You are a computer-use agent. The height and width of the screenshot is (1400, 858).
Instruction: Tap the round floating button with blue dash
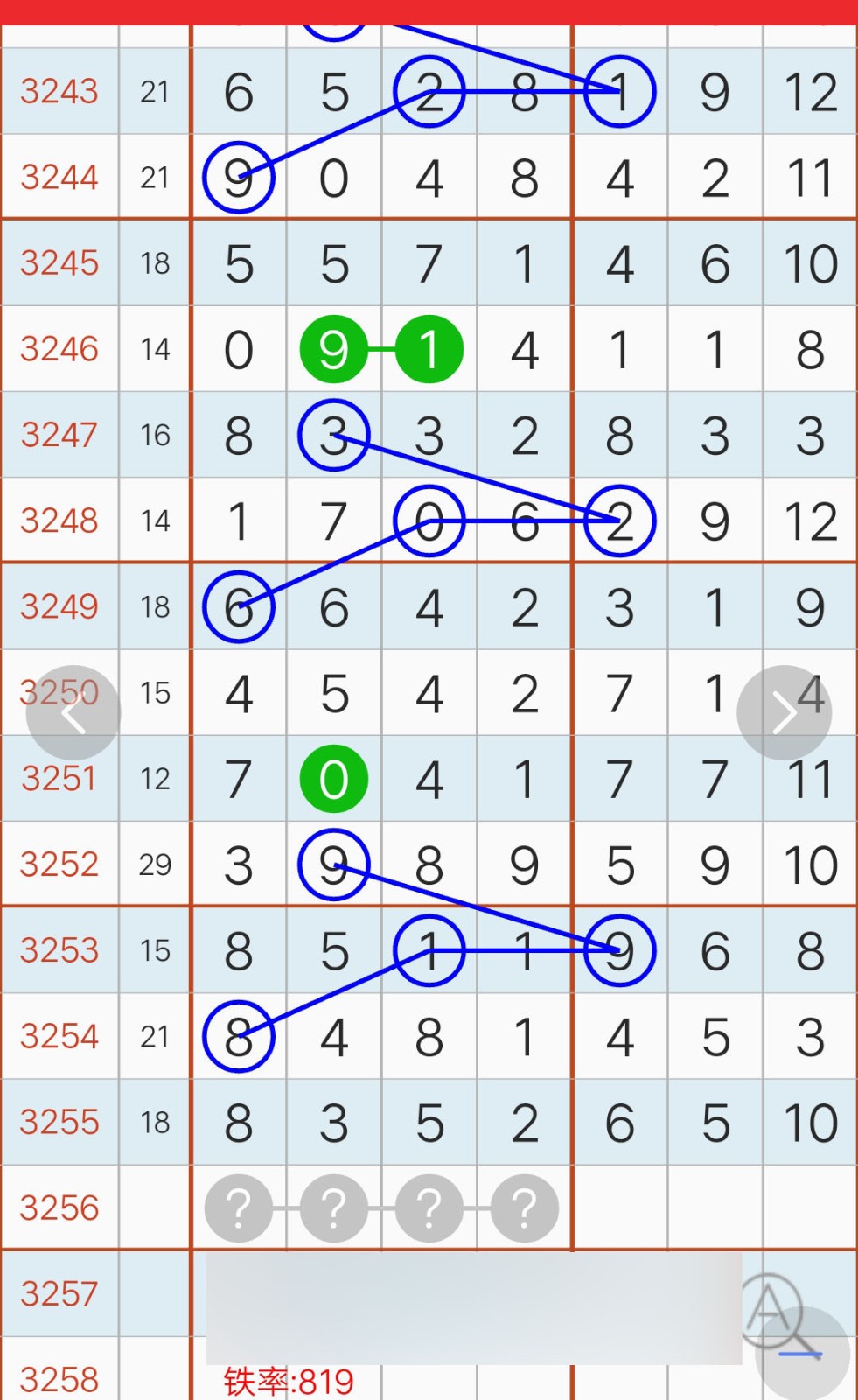pos(802,1354)
